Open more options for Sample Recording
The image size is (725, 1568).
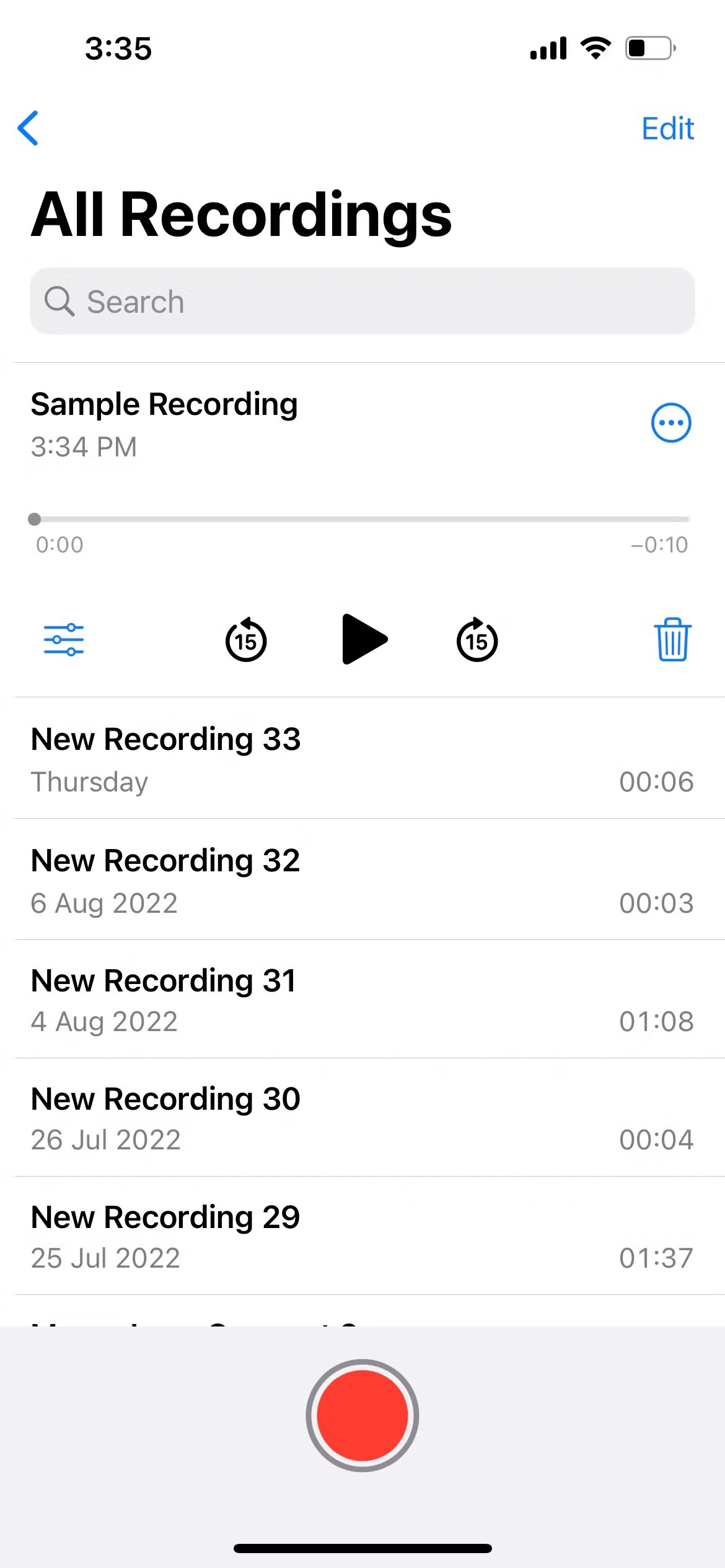(671, 422)
